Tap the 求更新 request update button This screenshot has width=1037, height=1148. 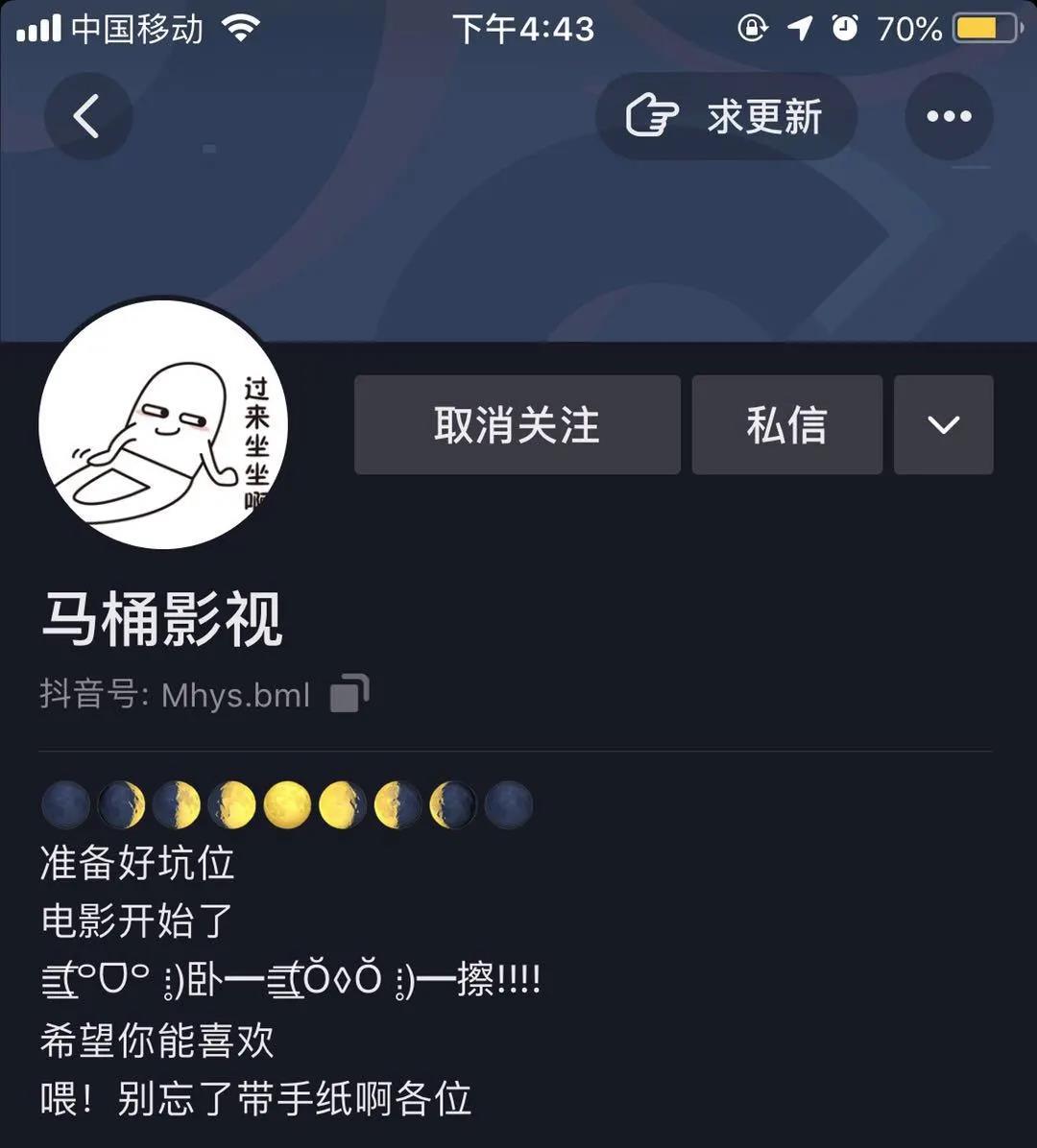click(x=726, y=117)
